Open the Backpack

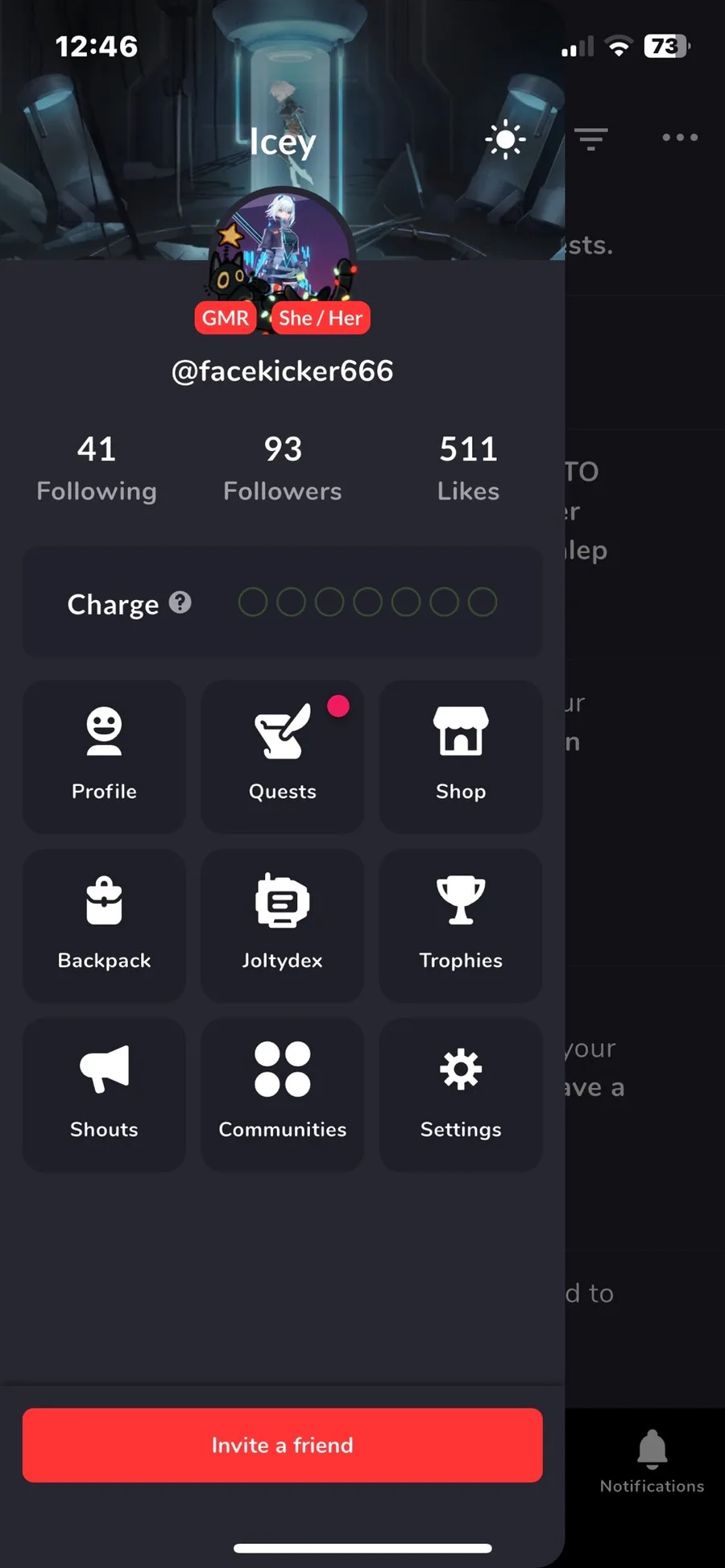pyautogui.click(x=104, y=925)
